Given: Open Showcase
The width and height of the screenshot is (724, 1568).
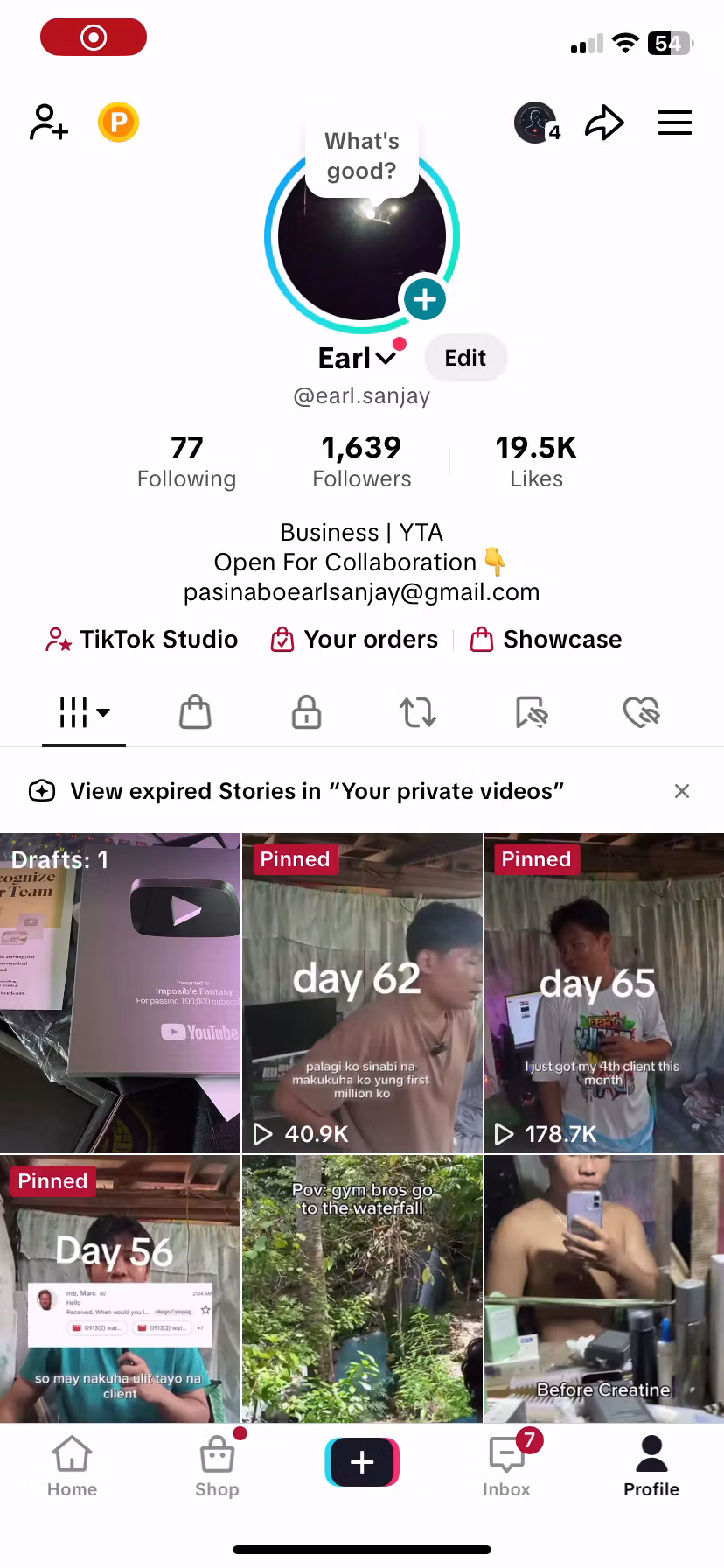Looking at the screenshot, I should tap(546, 640).
